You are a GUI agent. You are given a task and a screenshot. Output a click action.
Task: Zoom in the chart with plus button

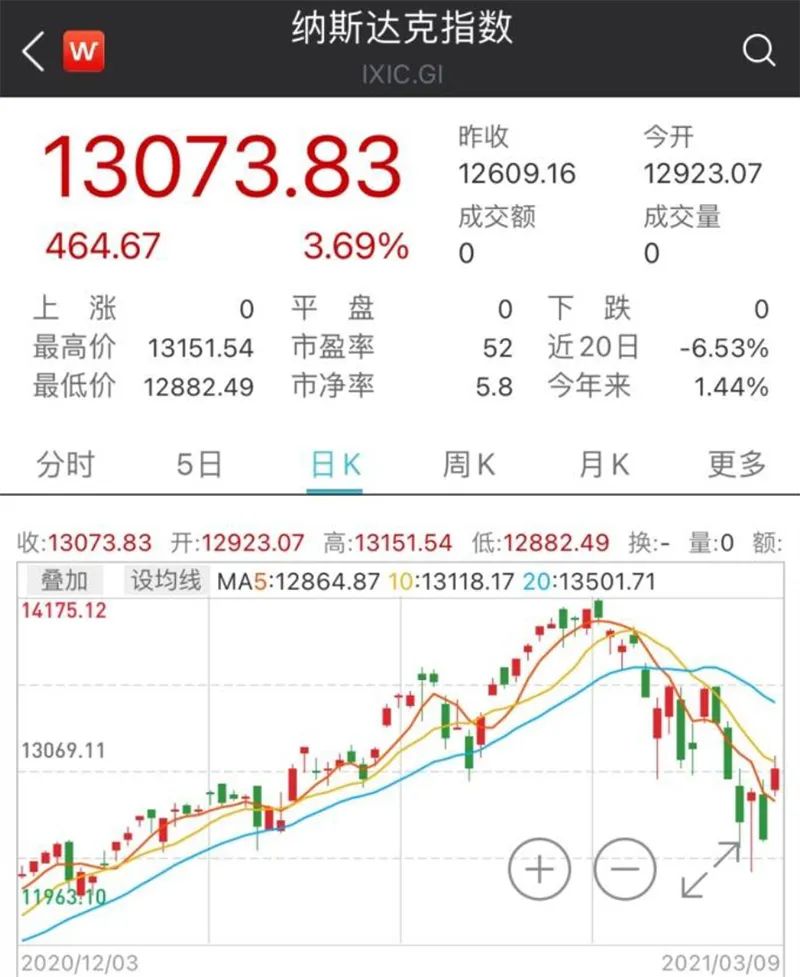point(539,869)
